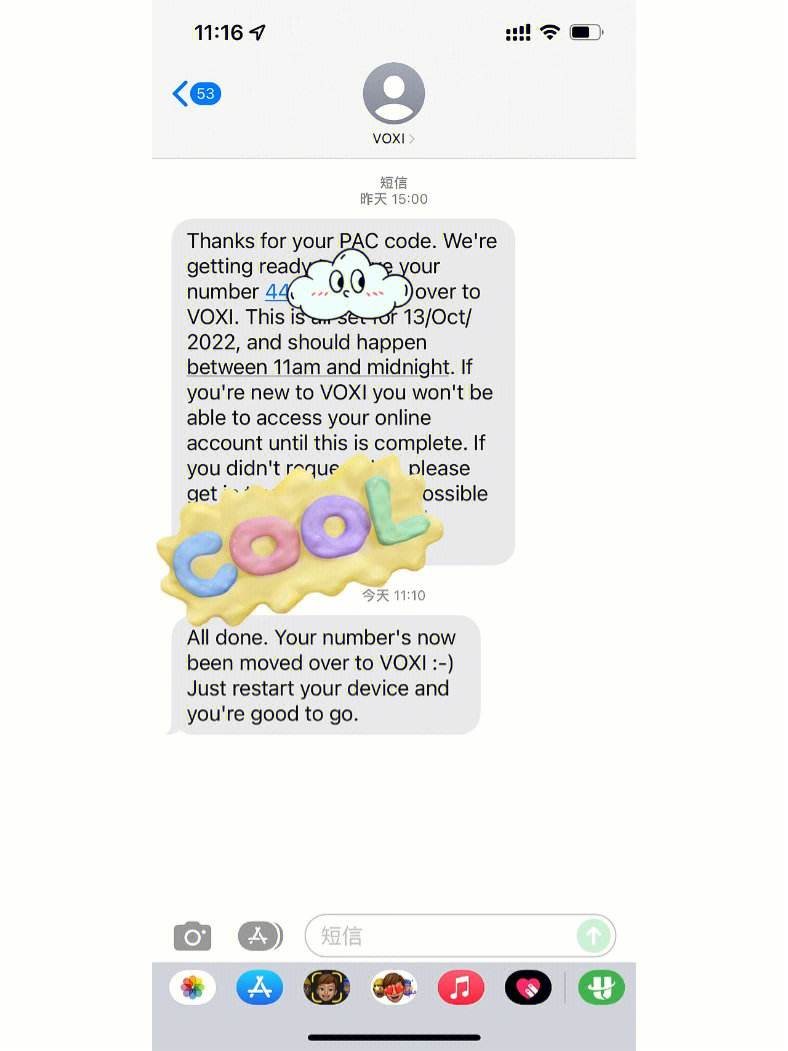Focus the message text field
This screenshot has height=1051, width=788.
(440, 936)
